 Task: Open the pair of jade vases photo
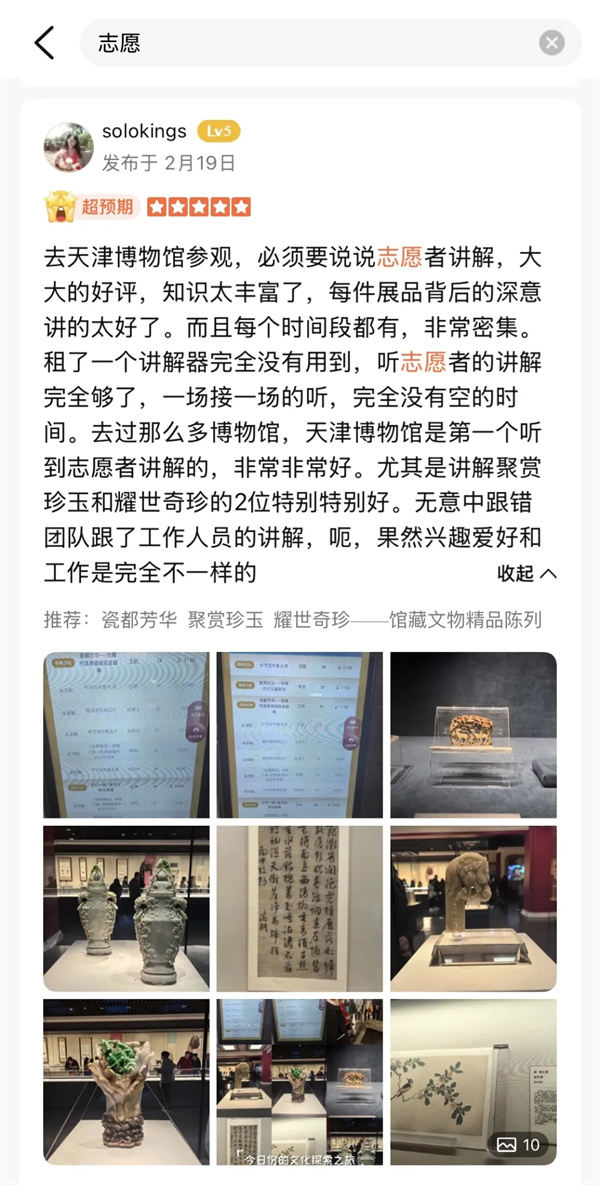click(126, 908)
